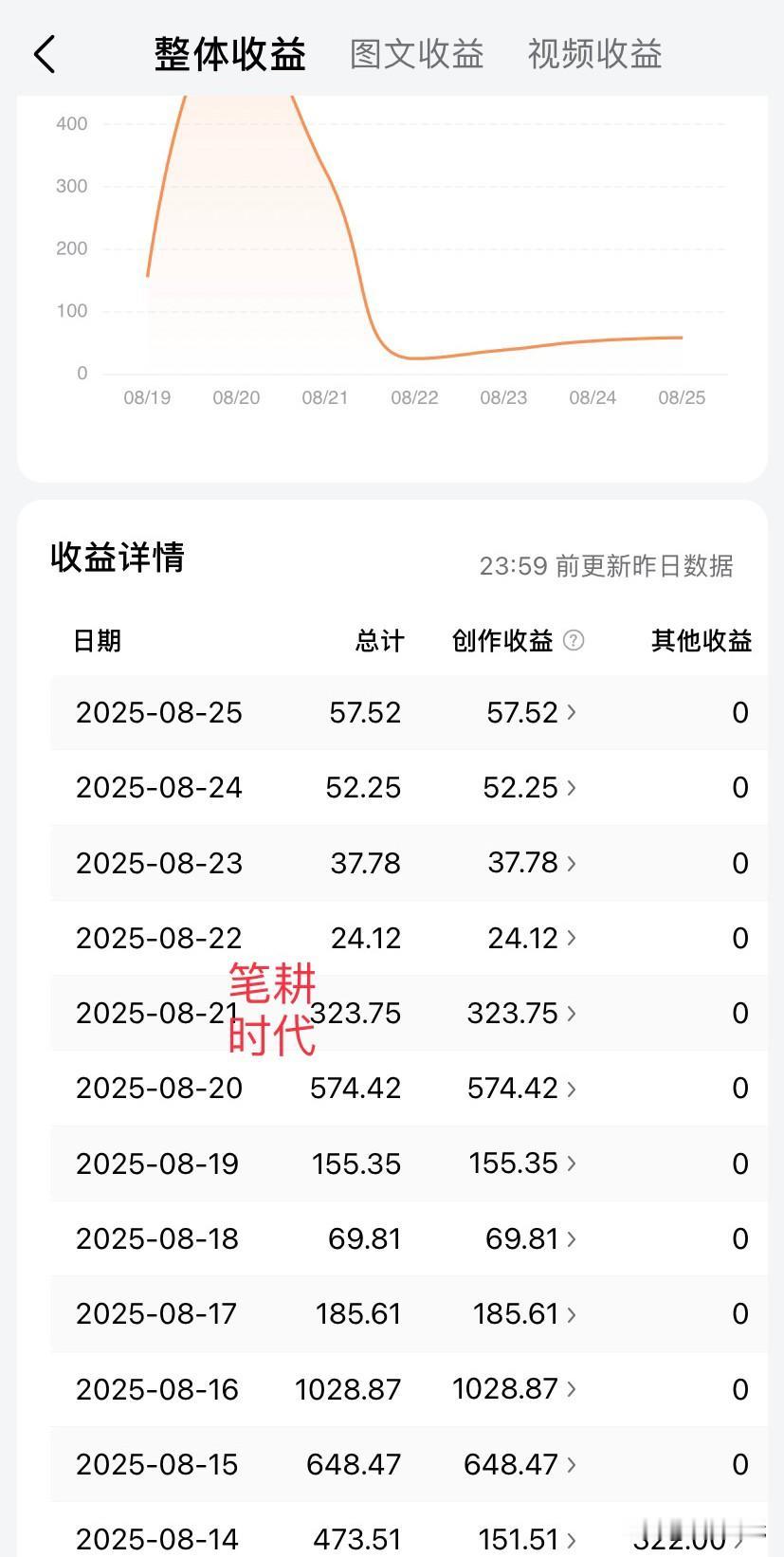Switch to the 图文收益 tab
Screen dimensions: 784x1557
(416, 54)
